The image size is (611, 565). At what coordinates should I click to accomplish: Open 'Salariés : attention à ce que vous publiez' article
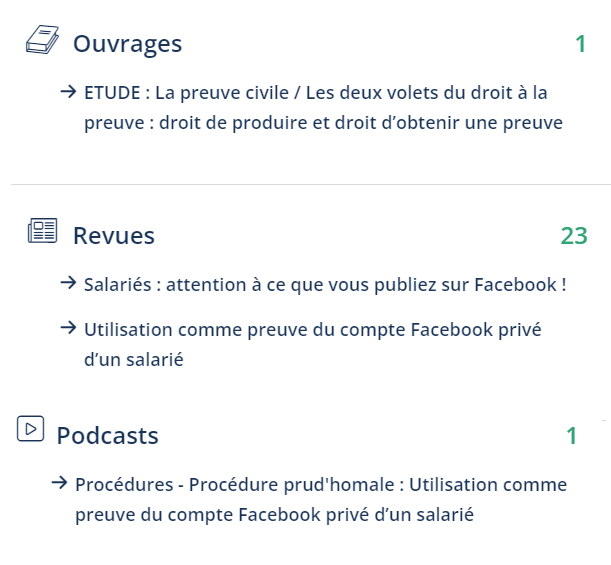325,285
